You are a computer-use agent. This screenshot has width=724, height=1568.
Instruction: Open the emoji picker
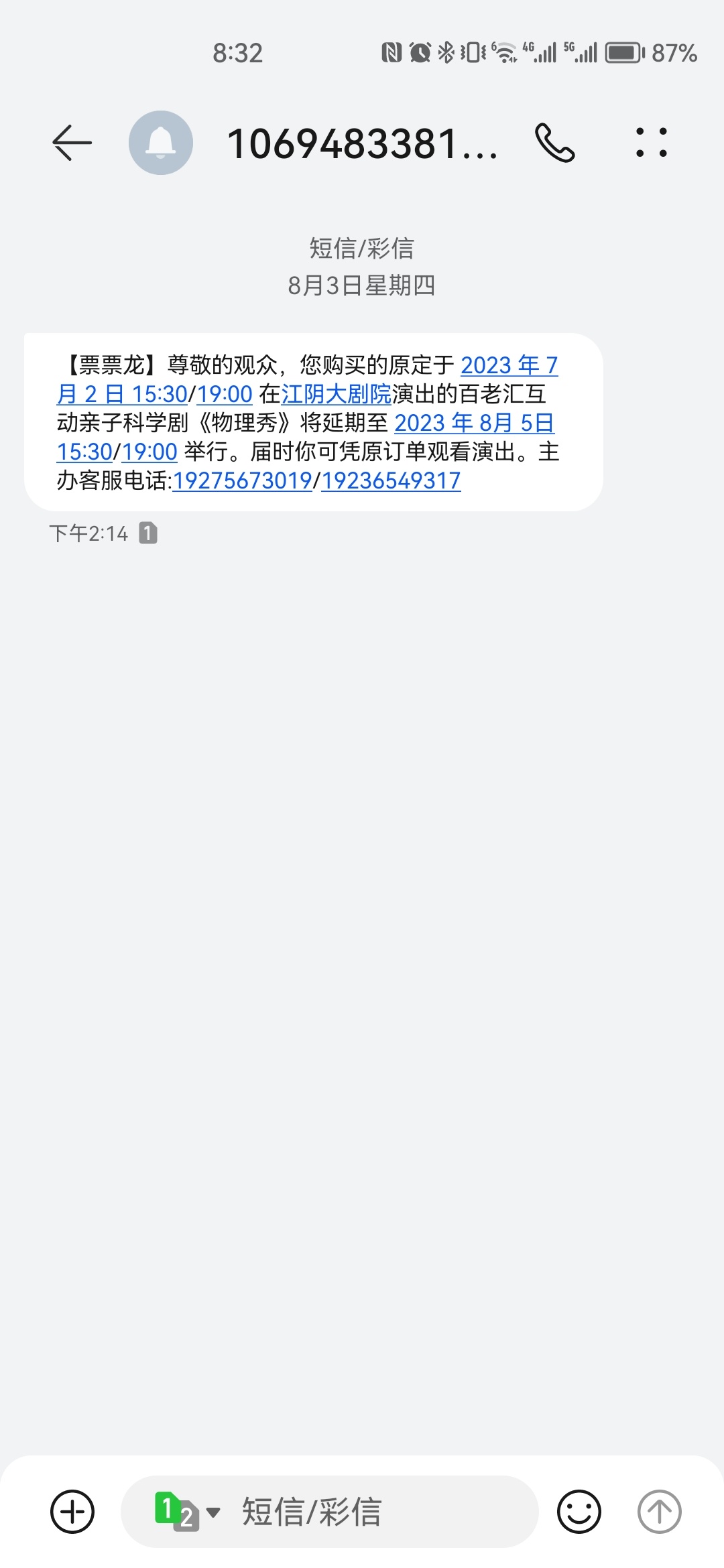(579, 1512)
